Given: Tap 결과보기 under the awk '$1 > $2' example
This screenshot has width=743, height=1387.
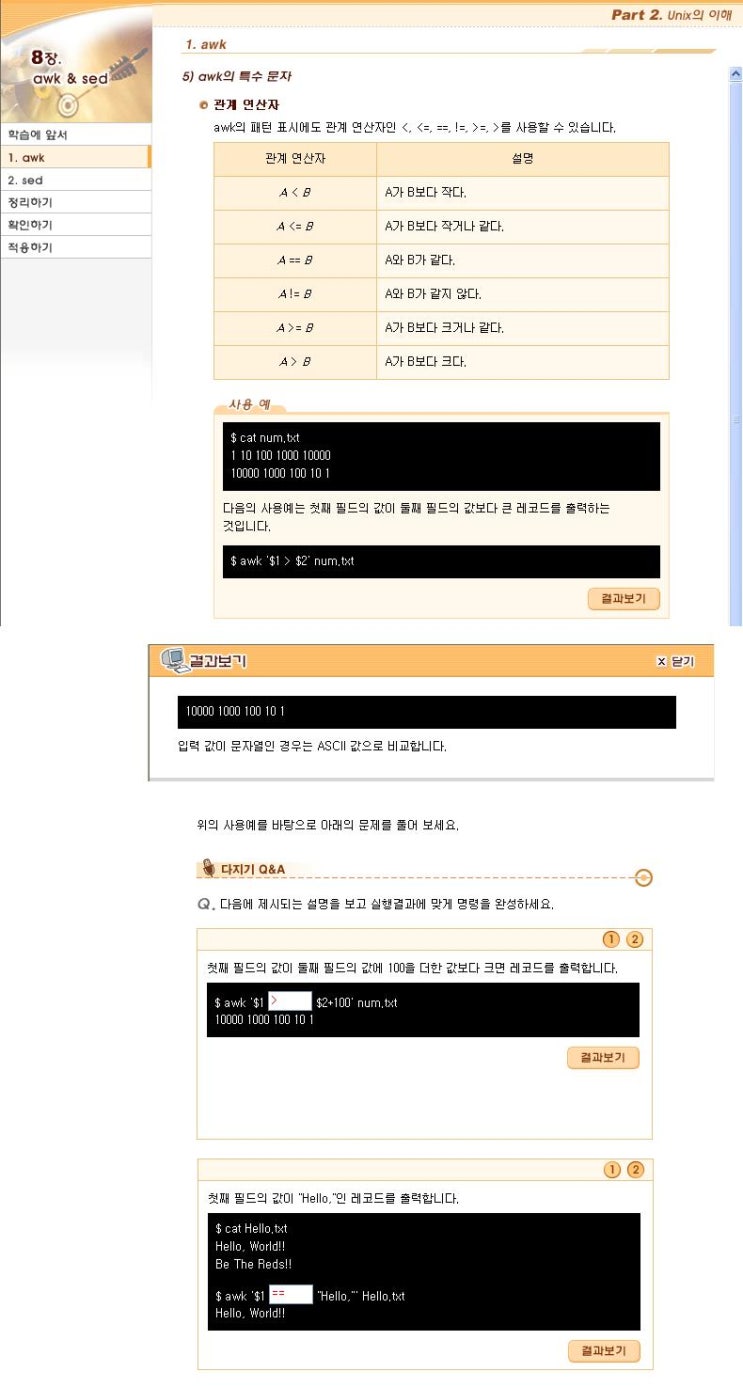Looking at the screenshot, I should point(623,600).
